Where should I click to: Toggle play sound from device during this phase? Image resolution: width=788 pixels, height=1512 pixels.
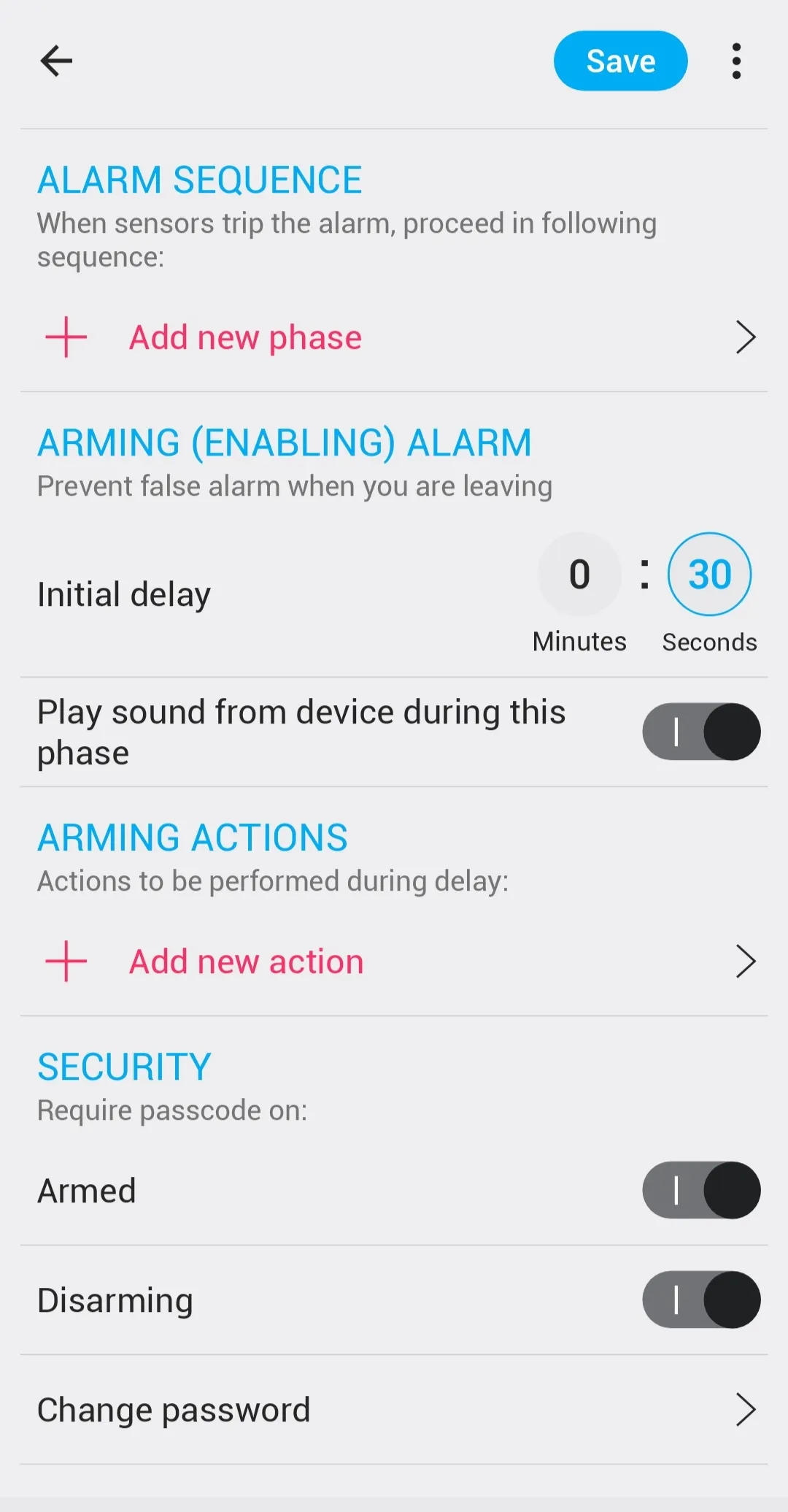(x=700, y=732)
